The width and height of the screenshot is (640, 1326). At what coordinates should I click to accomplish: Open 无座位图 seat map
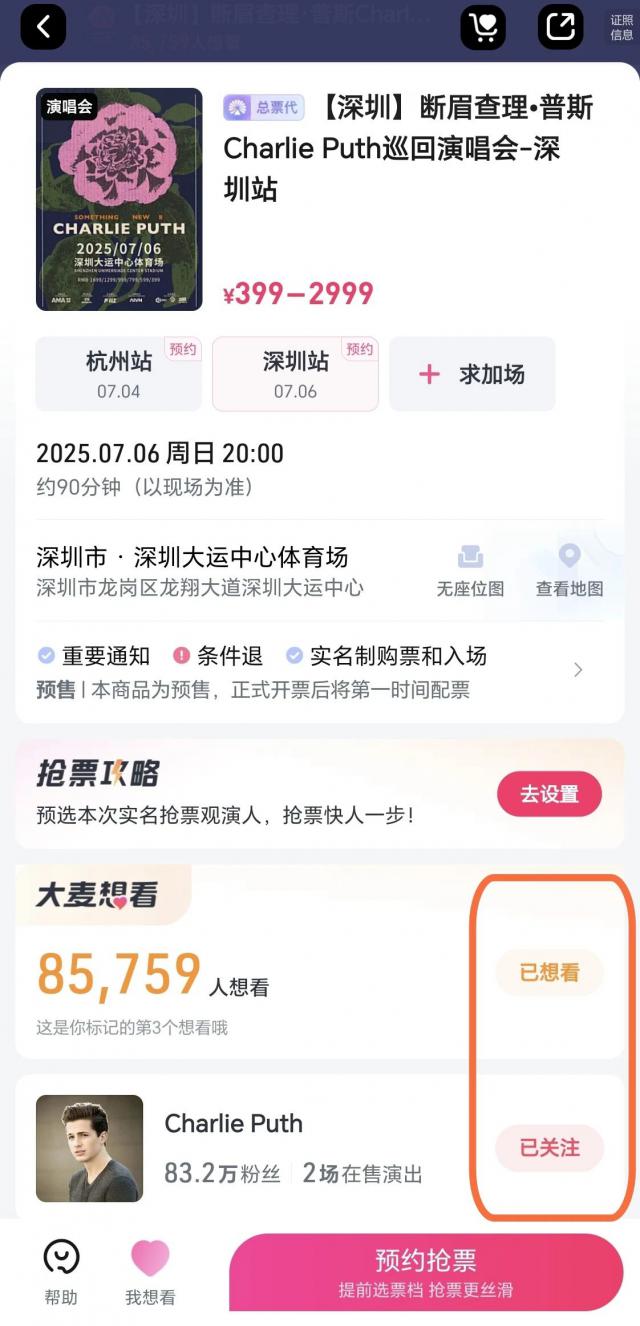coord(470,571)
